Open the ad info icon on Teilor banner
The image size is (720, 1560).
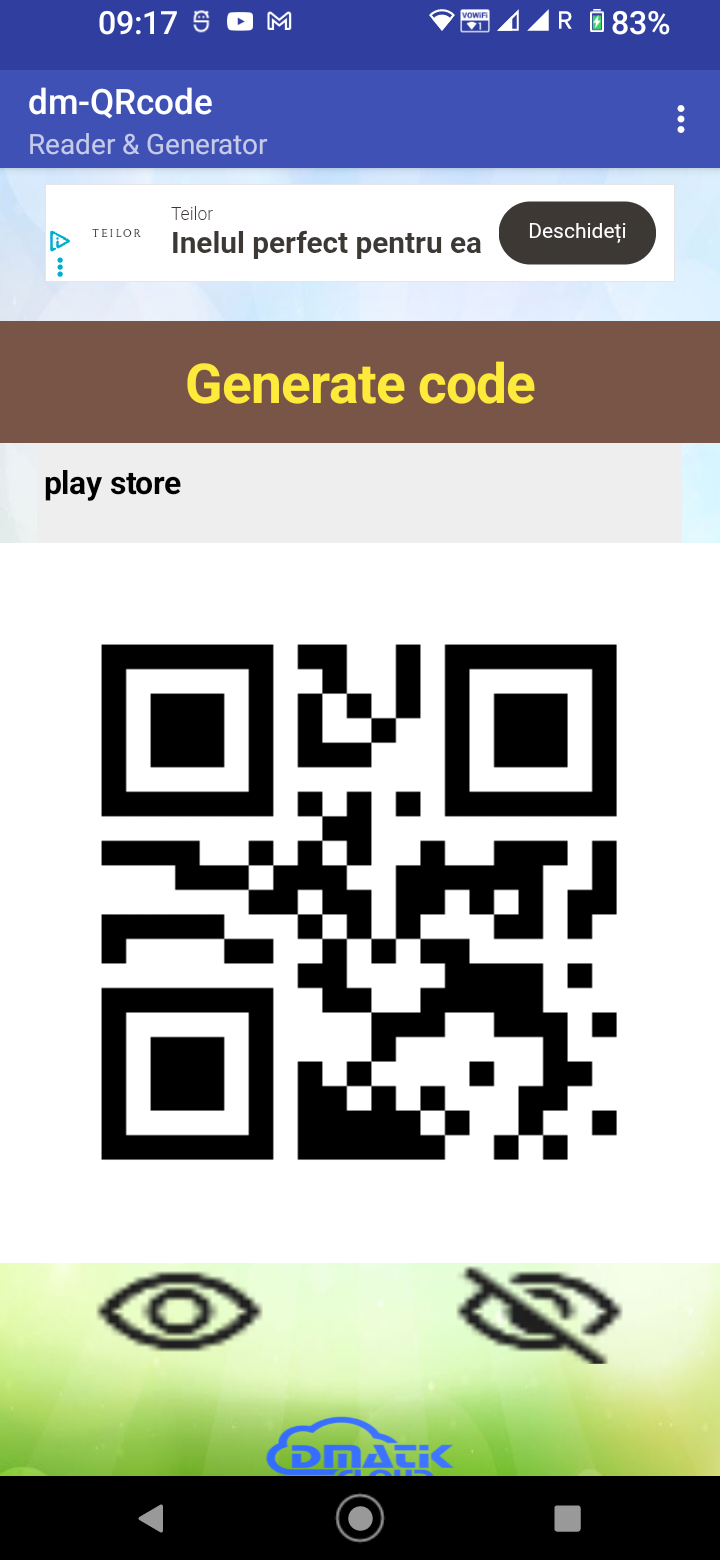[x=60, y=241]
